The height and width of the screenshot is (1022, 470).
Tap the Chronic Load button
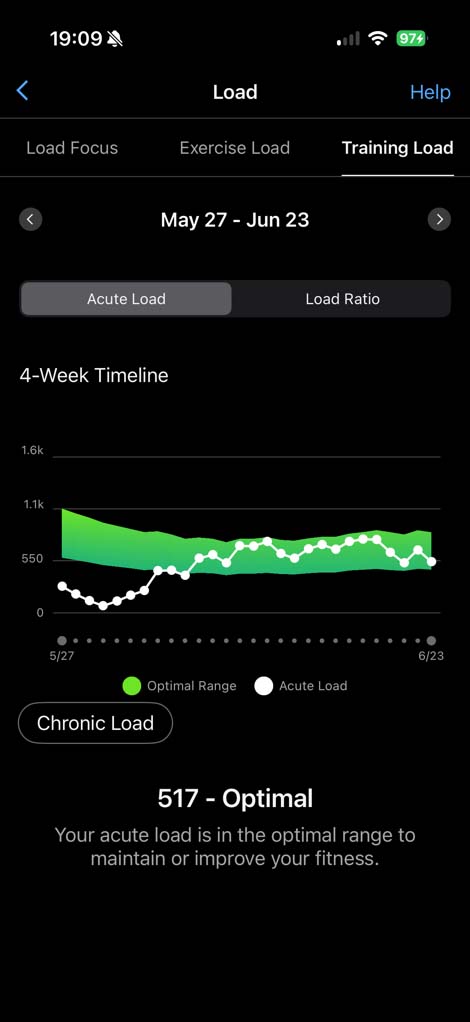(95, 723)
